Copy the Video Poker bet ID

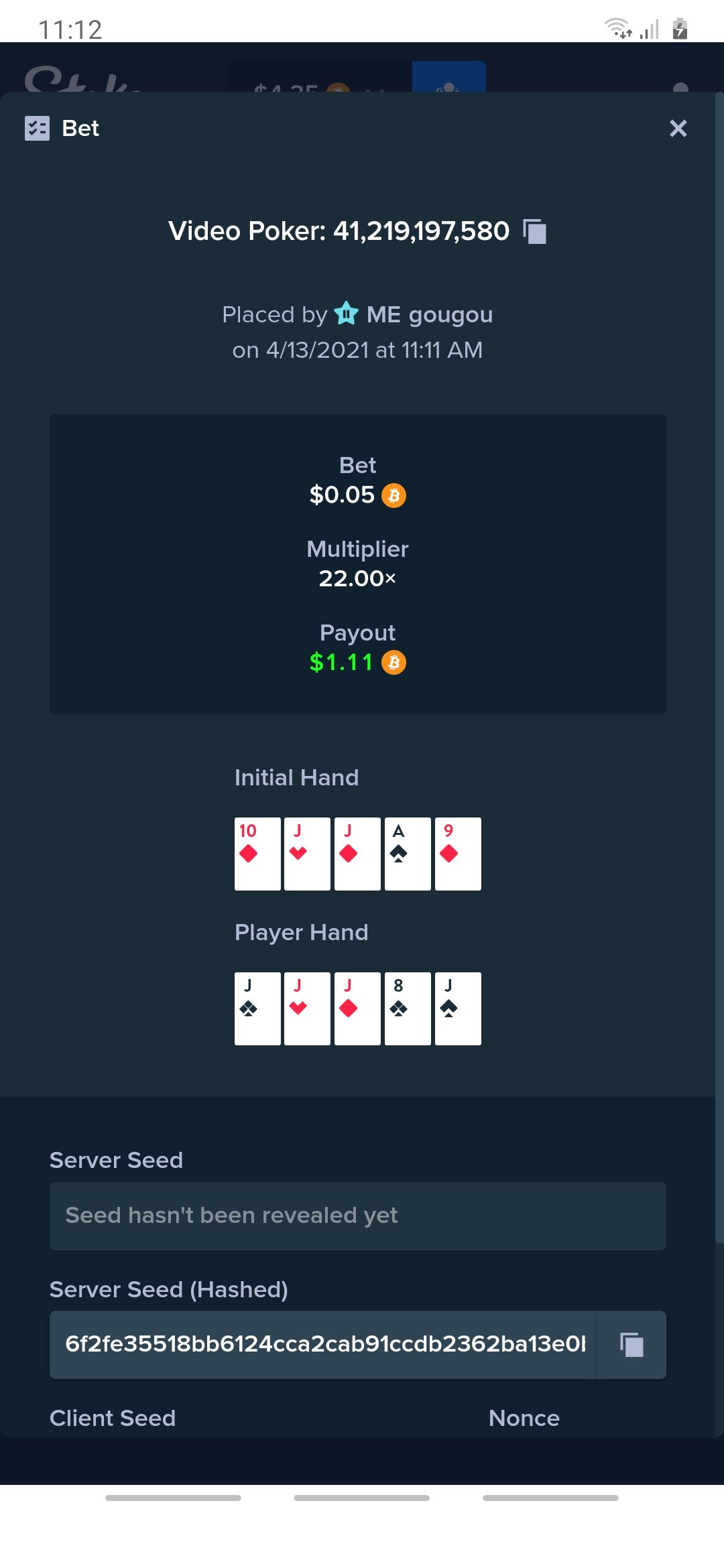point(535,232)
